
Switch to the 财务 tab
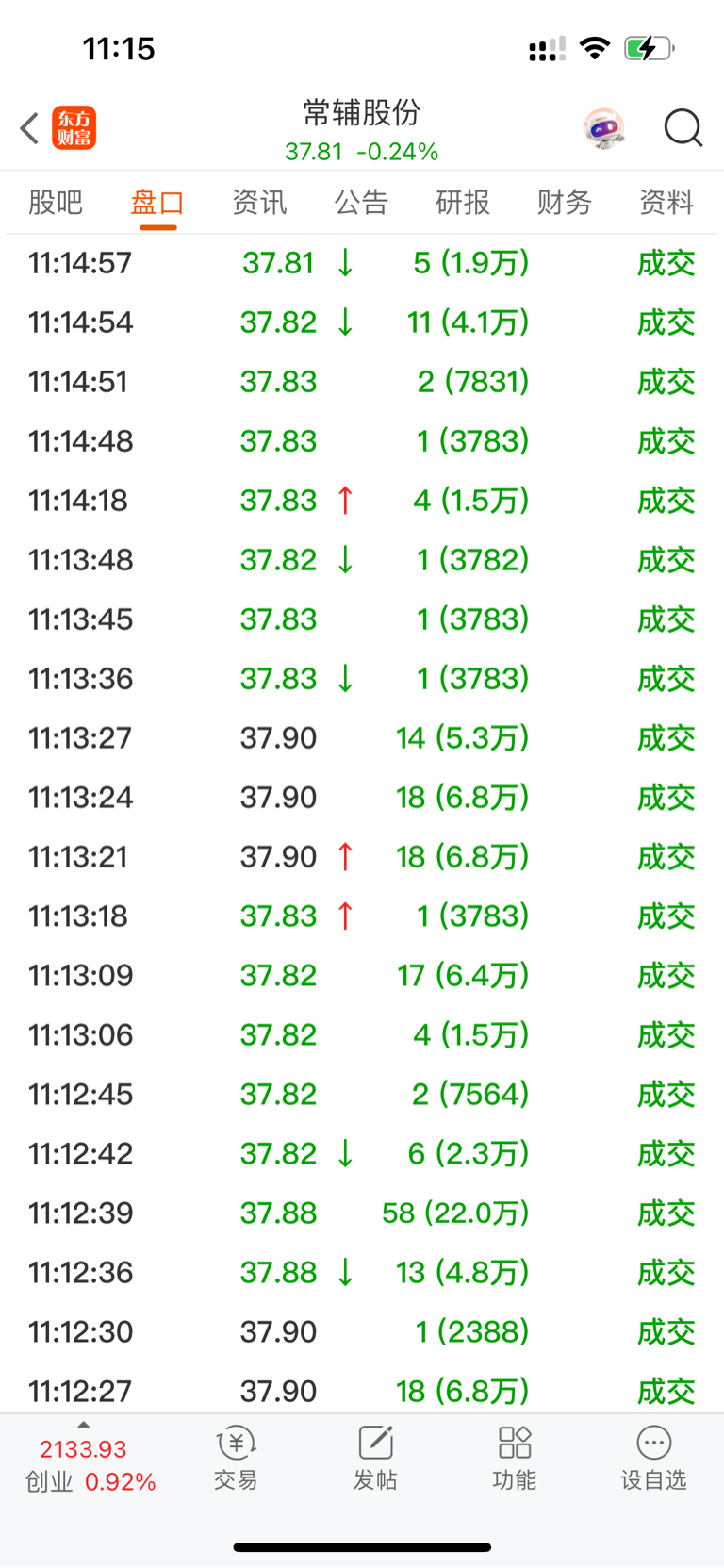(x=565, y=202)
